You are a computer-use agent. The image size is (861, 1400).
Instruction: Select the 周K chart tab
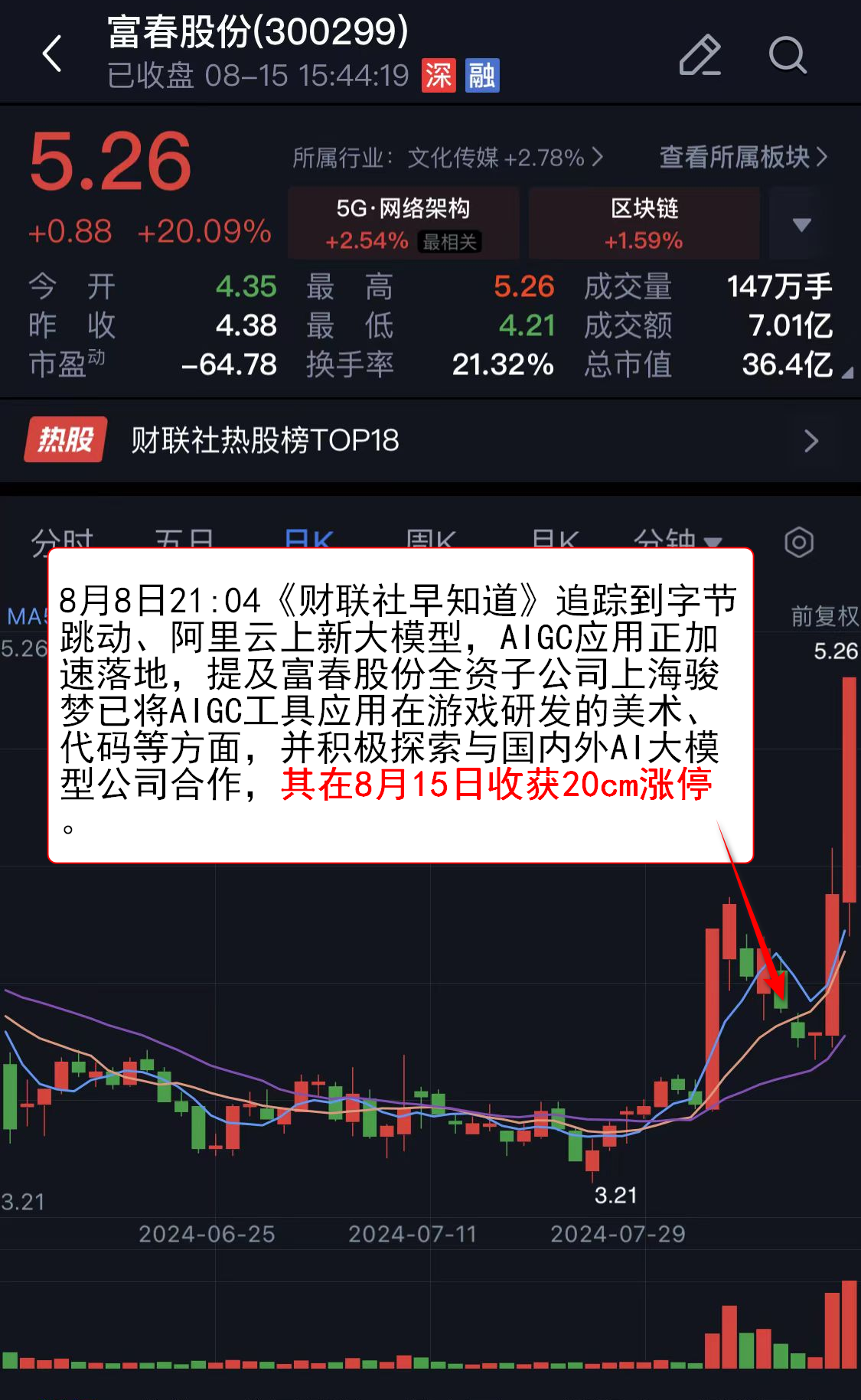coord(431,540)
